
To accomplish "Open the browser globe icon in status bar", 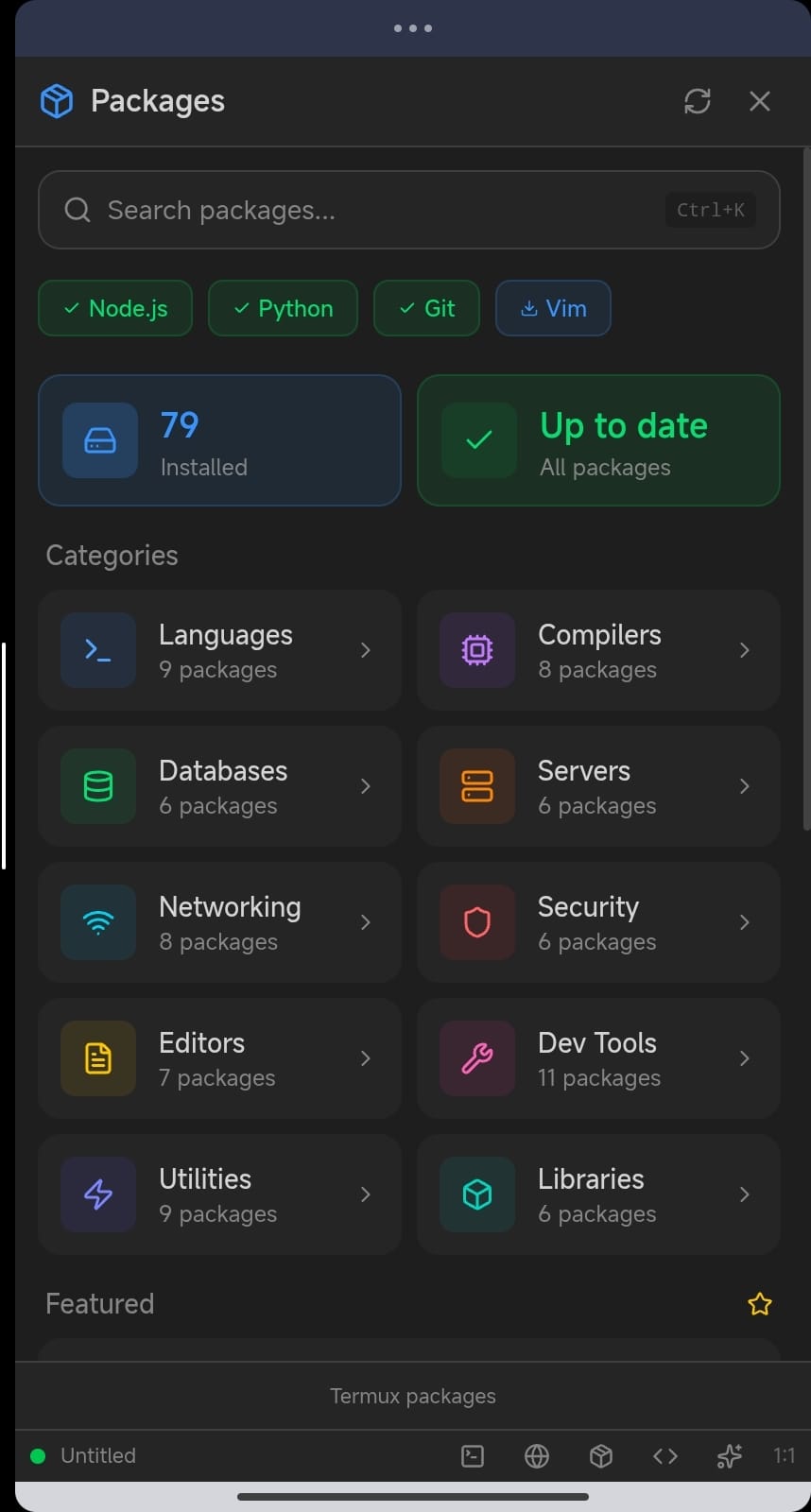I will pyautogui.click(x=536, y=1456).
